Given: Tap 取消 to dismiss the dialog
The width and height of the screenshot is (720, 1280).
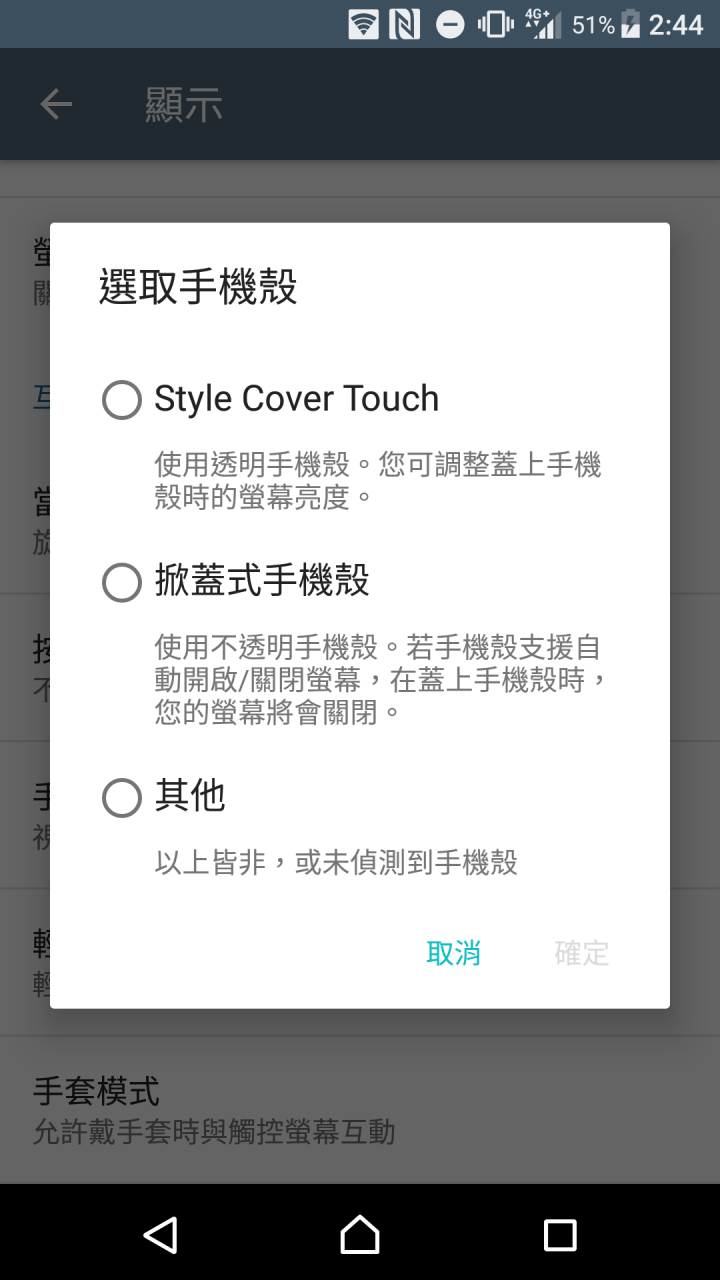Looking at the screenshot, I should [453, 953].
